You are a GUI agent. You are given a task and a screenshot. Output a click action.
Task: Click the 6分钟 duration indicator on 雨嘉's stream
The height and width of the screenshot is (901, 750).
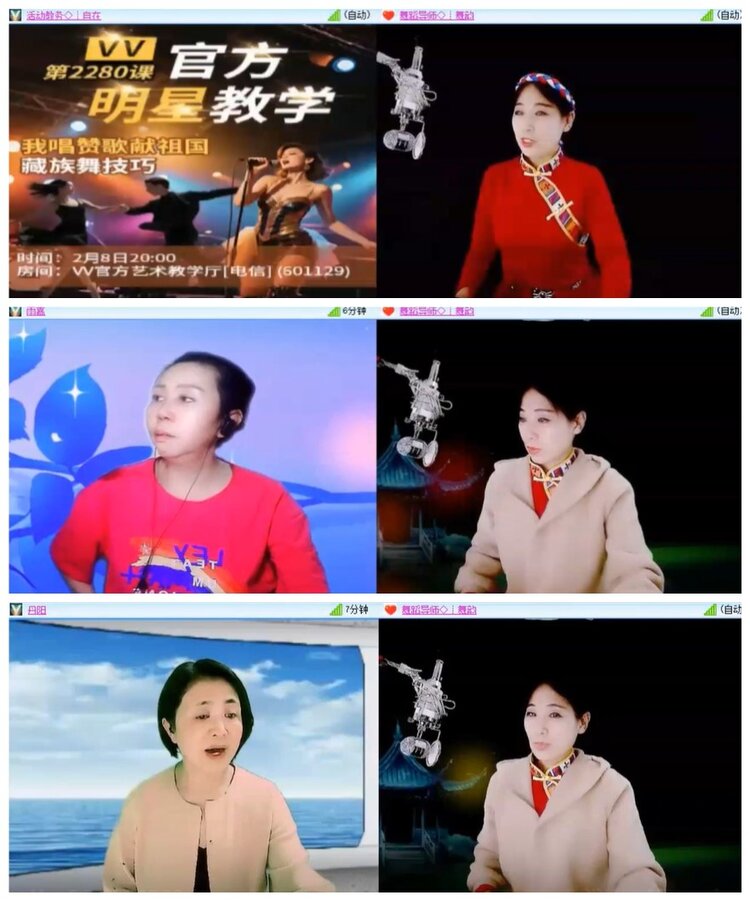point(357,310)
